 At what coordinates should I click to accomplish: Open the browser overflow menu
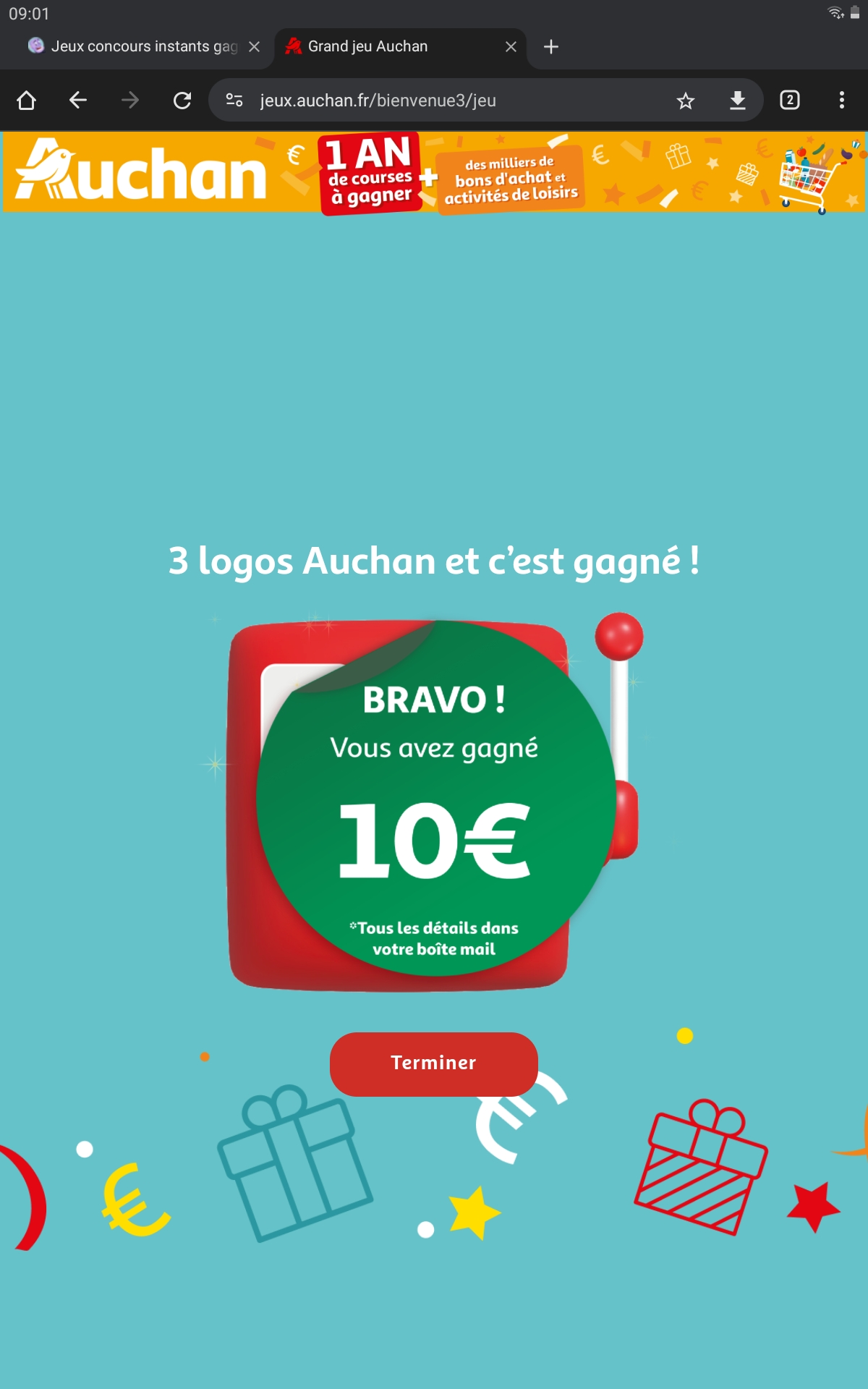[x=841, y=101]
